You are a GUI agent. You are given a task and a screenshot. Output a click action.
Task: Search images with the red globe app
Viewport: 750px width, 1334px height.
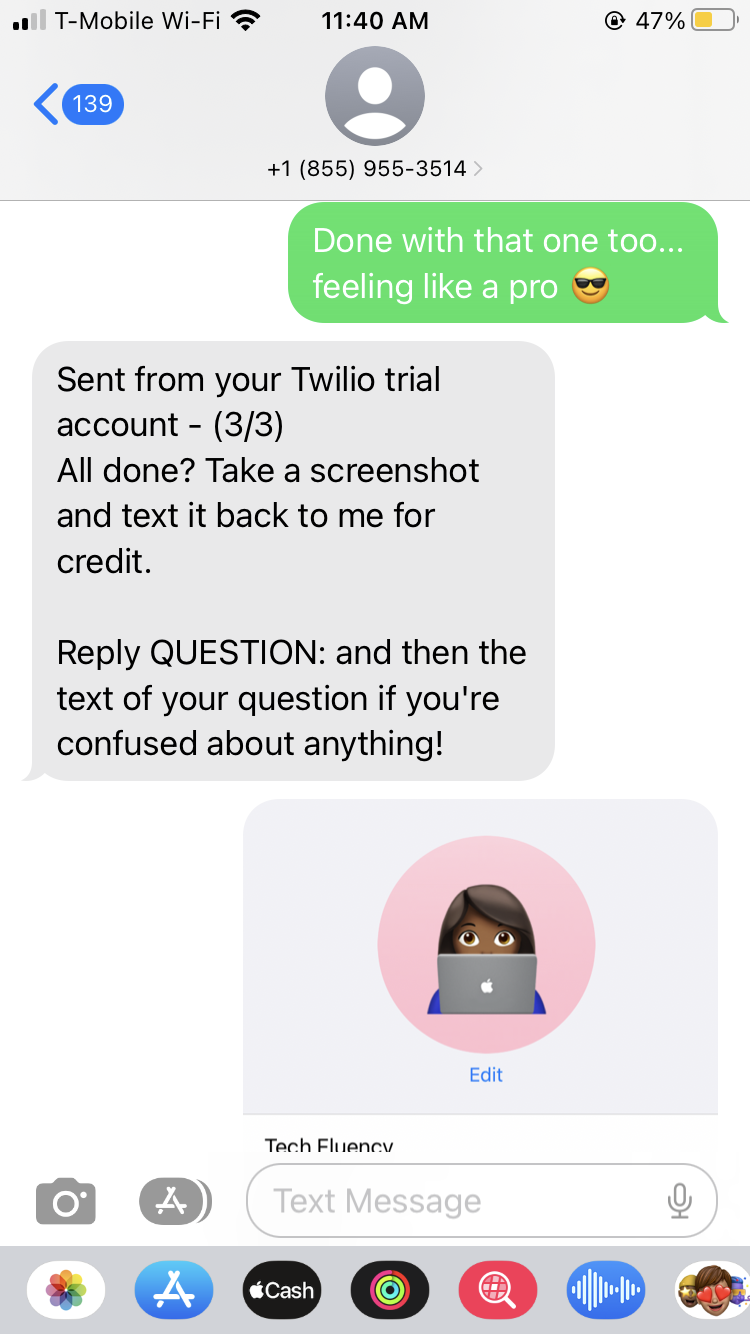tap(498, 1291)
